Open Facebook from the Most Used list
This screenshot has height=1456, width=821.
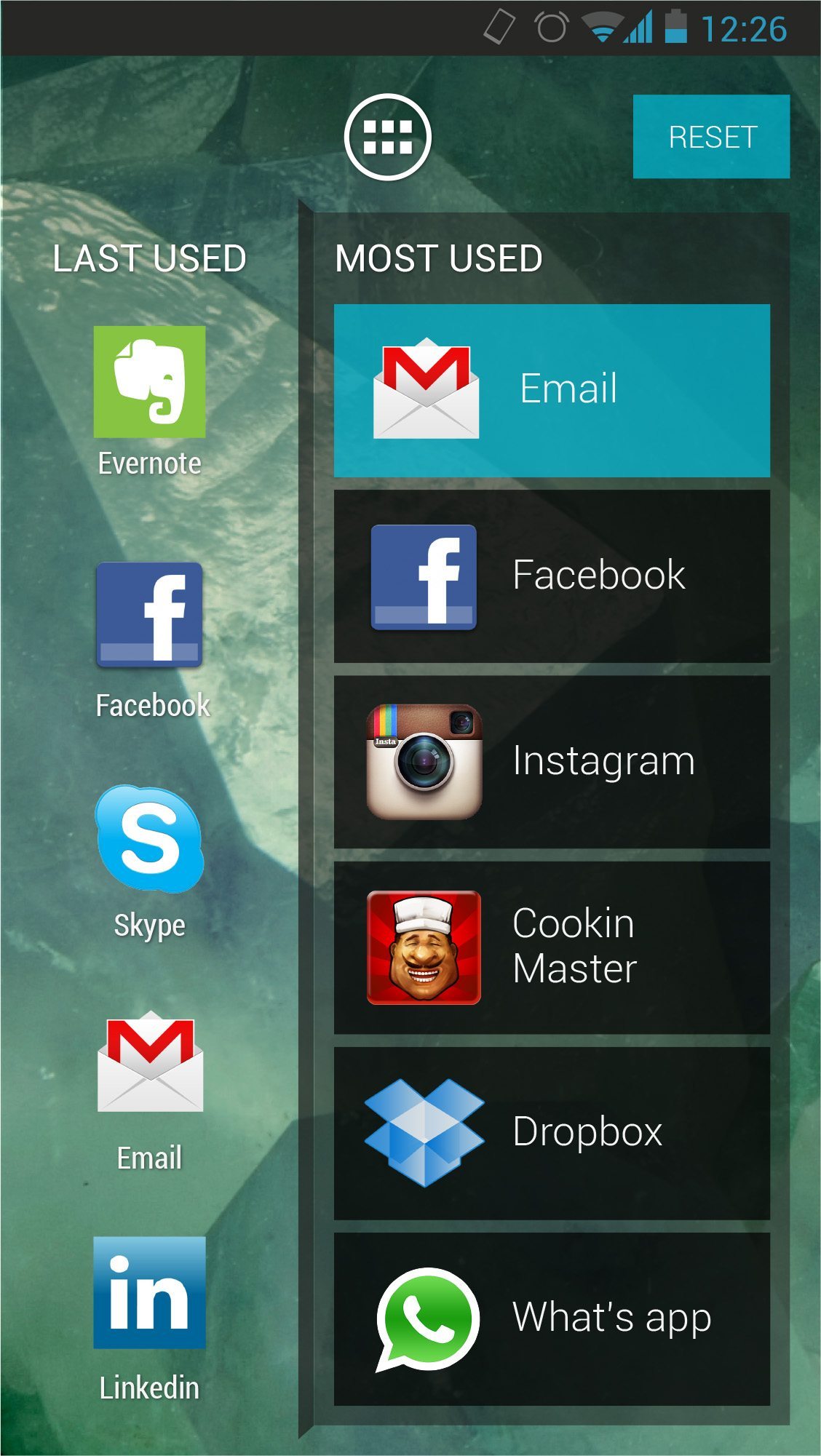(552, 576)
